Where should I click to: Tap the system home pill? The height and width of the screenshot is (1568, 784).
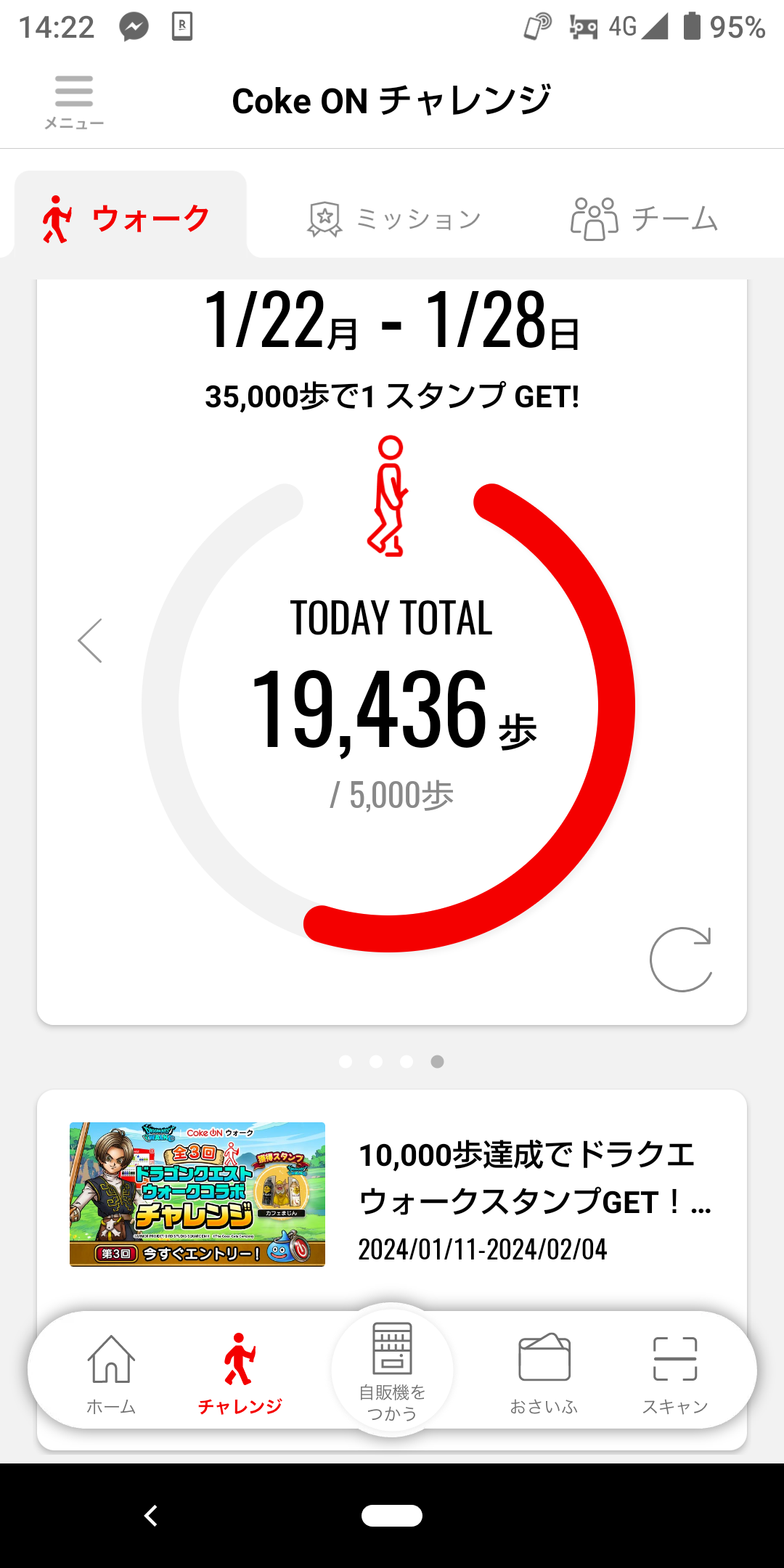392,1516
